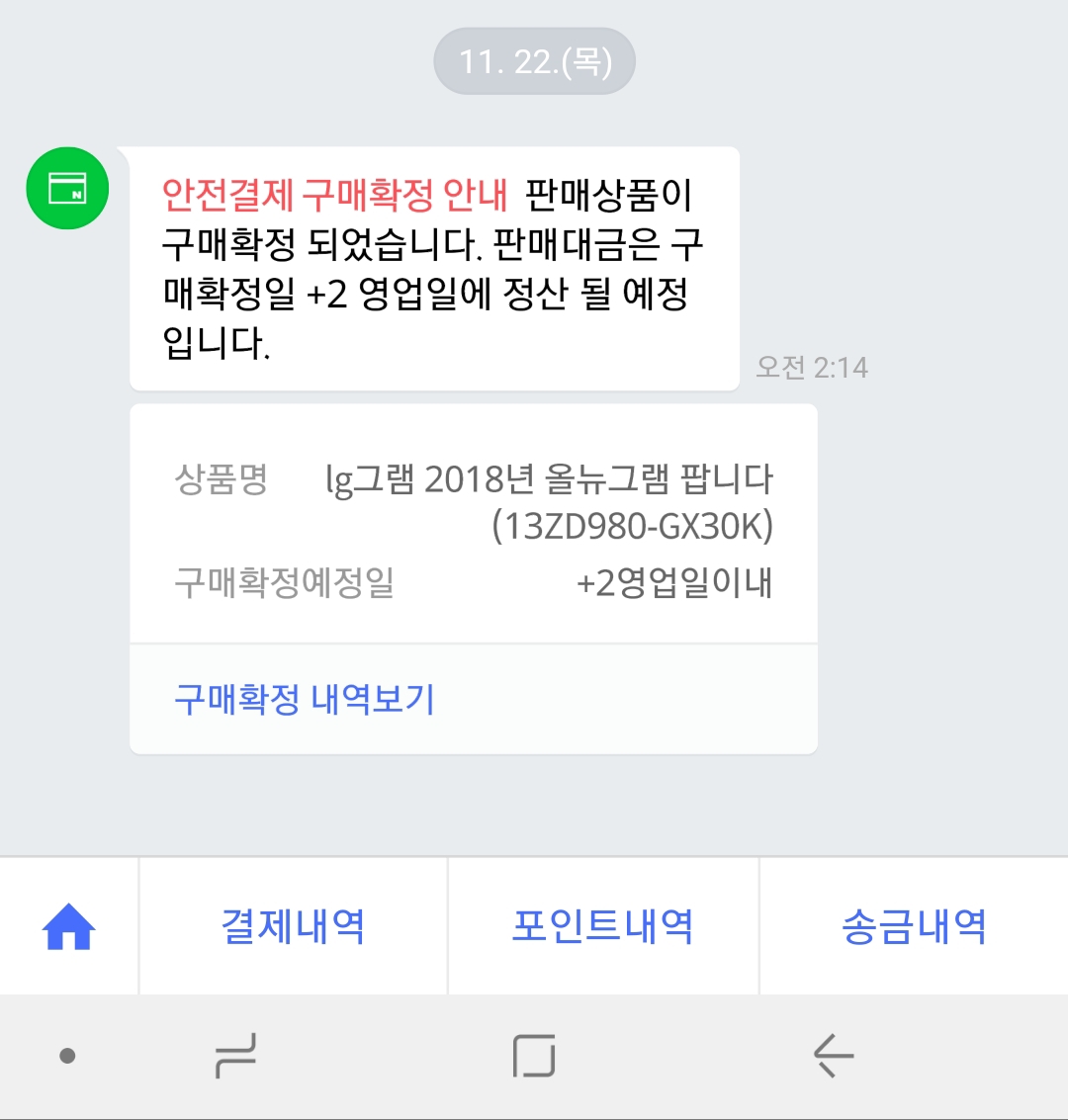
Task: Open 결제내역 payment history
Action: click(x=293, y=927)
